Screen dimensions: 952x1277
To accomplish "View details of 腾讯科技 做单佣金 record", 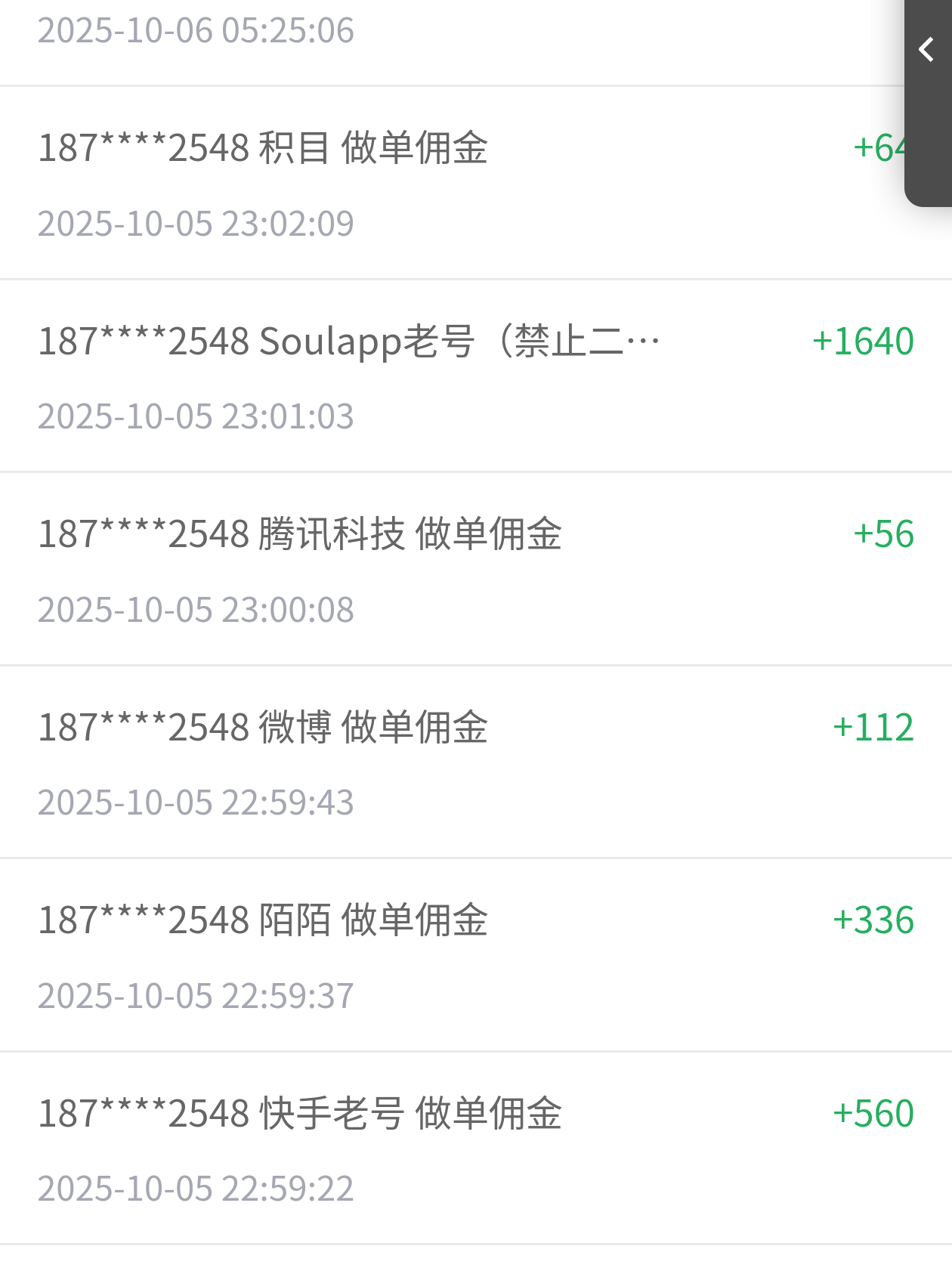I will (x=302, y=534).
